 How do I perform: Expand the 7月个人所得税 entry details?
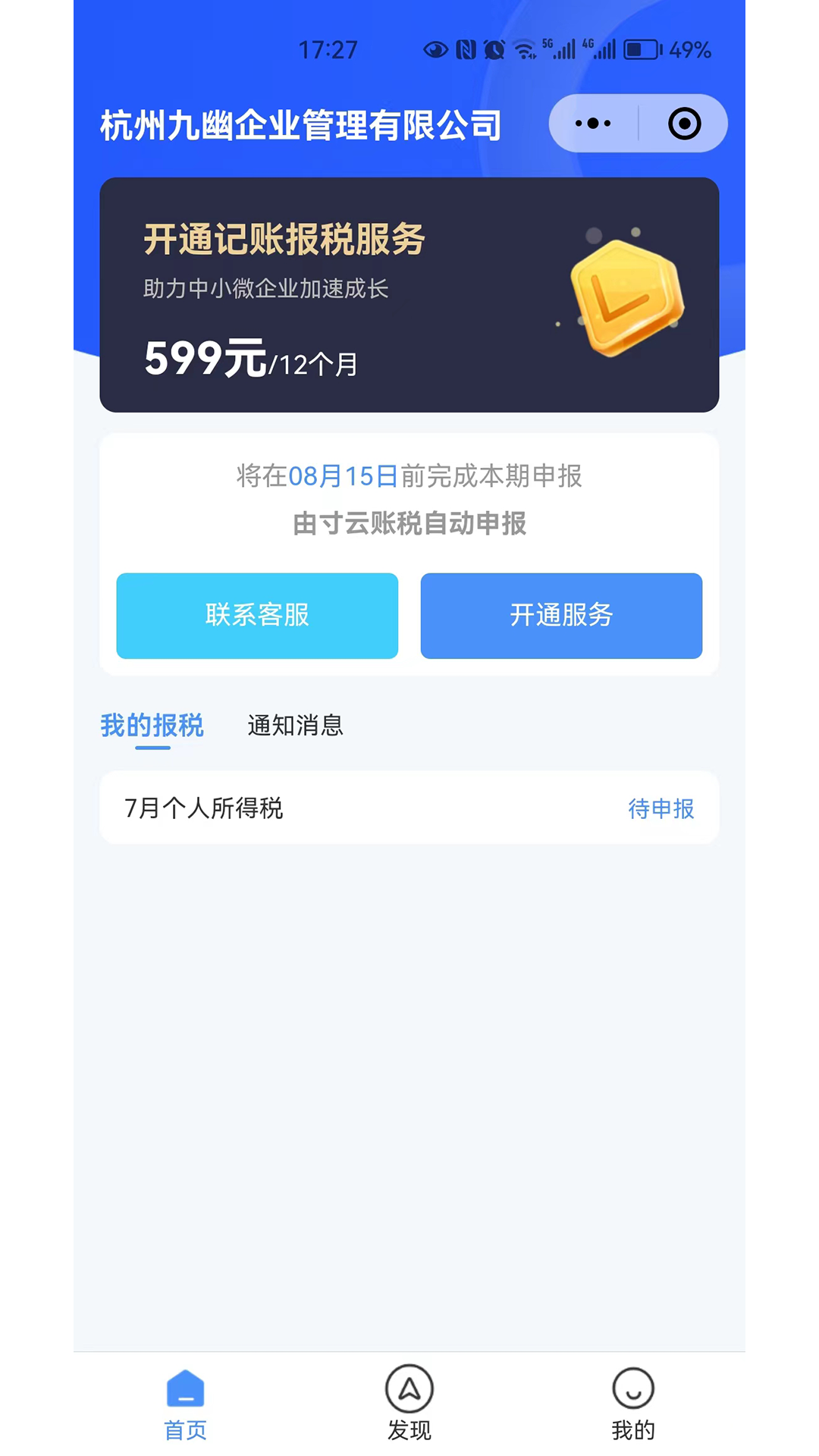point(409,808)
